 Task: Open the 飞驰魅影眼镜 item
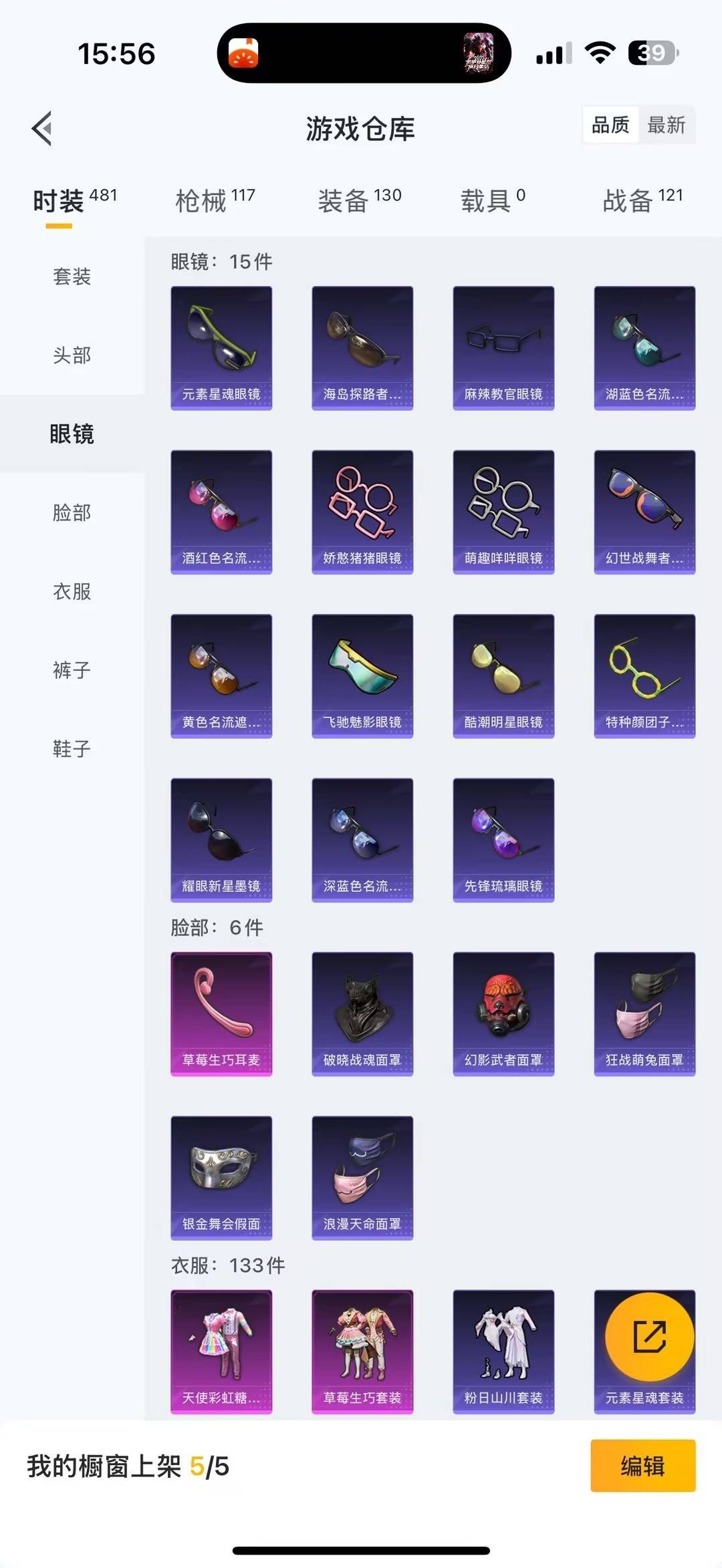point(362,675)
